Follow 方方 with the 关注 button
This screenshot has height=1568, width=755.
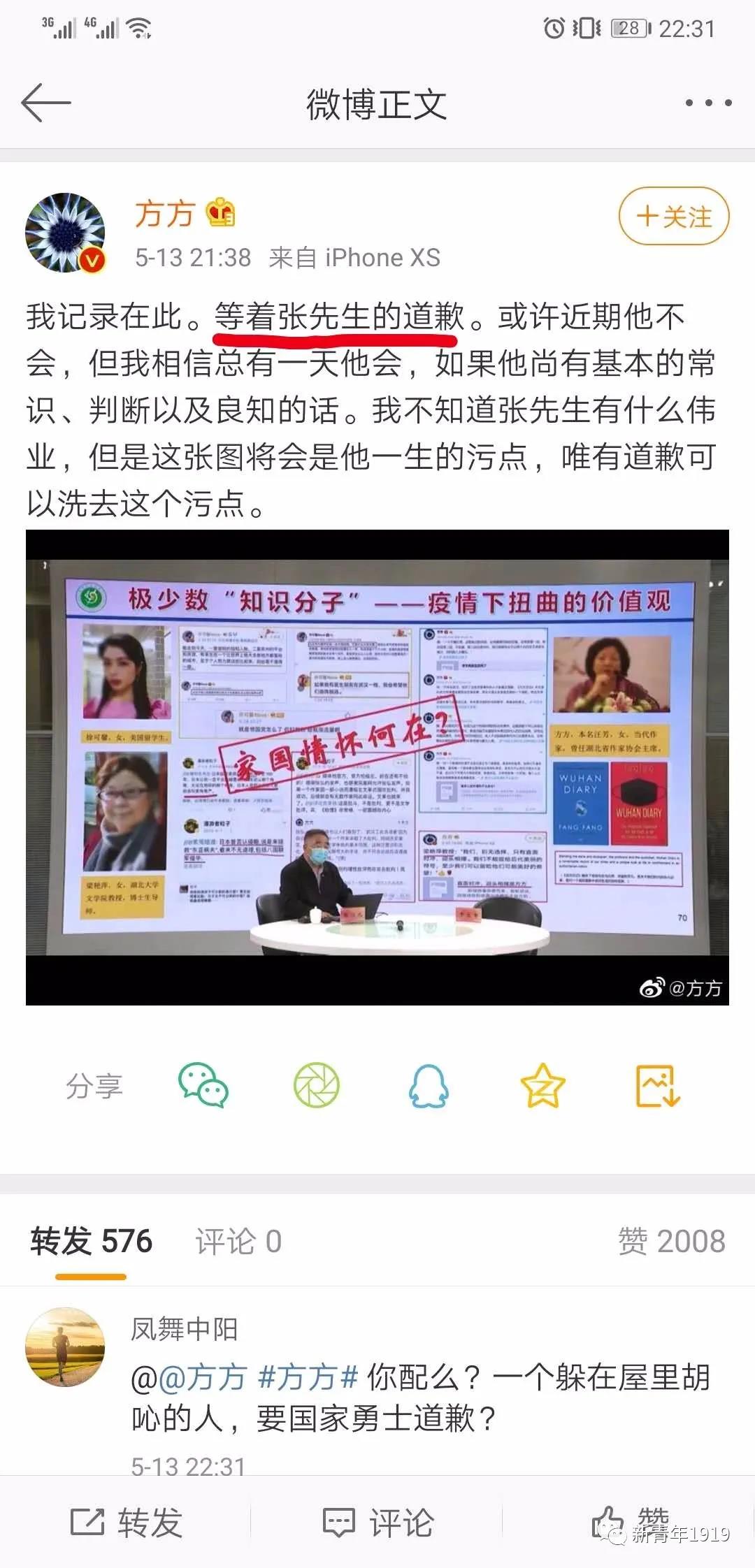pos(673,217)
